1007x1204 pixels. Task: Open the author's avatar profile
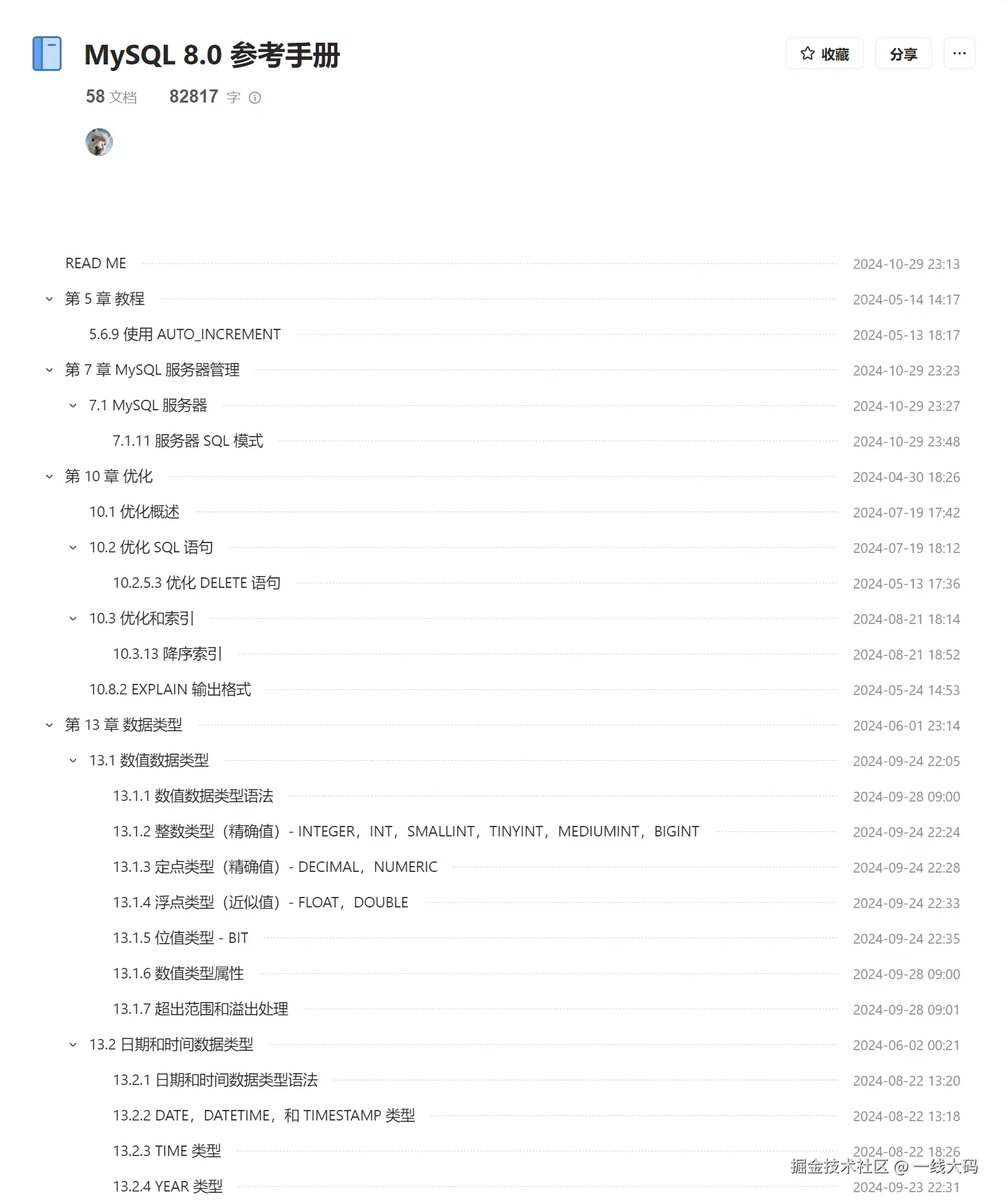tap(99, 142)
